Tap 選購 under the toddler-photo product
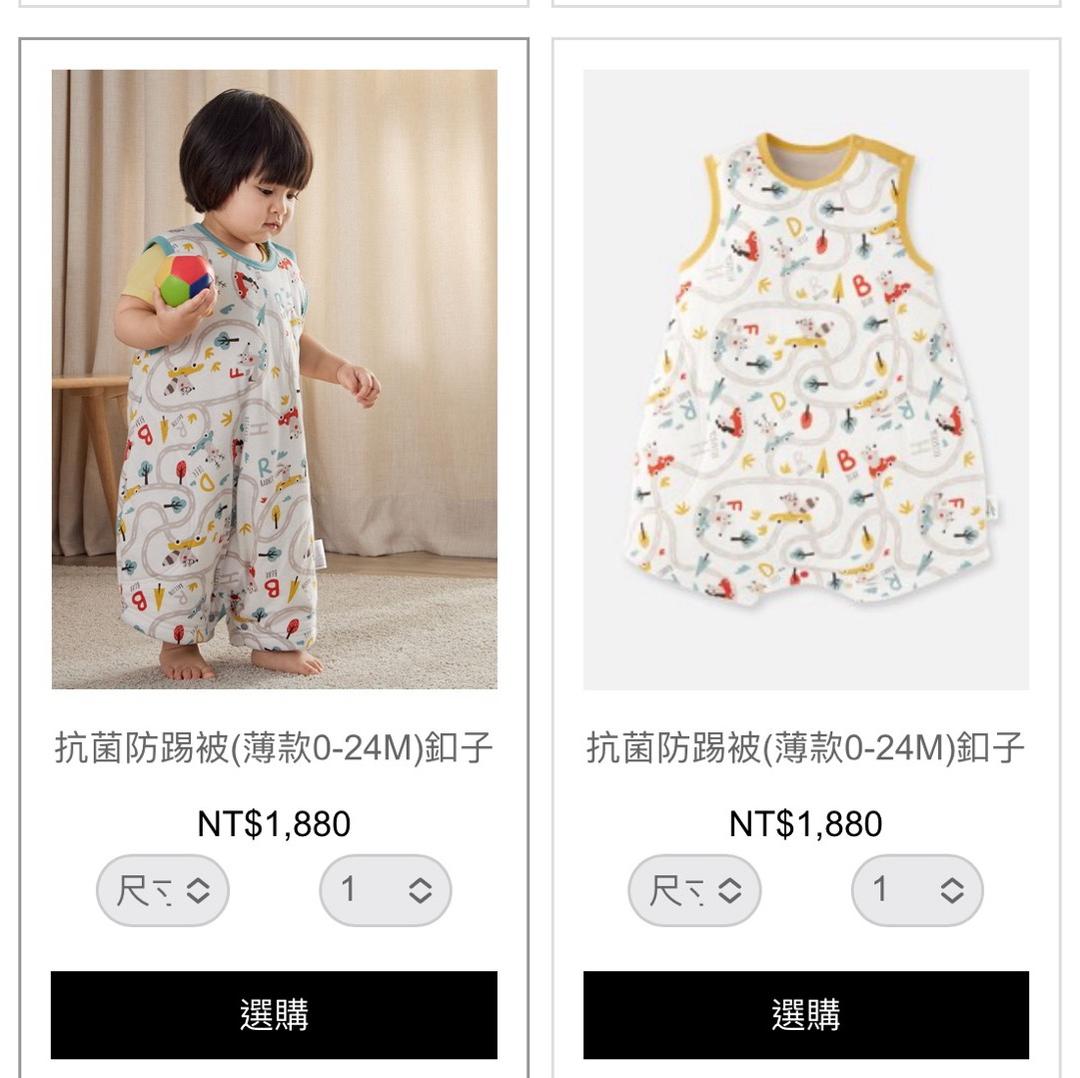The width and height of the screenshot is (1080, 1078). click(274, 1015)
